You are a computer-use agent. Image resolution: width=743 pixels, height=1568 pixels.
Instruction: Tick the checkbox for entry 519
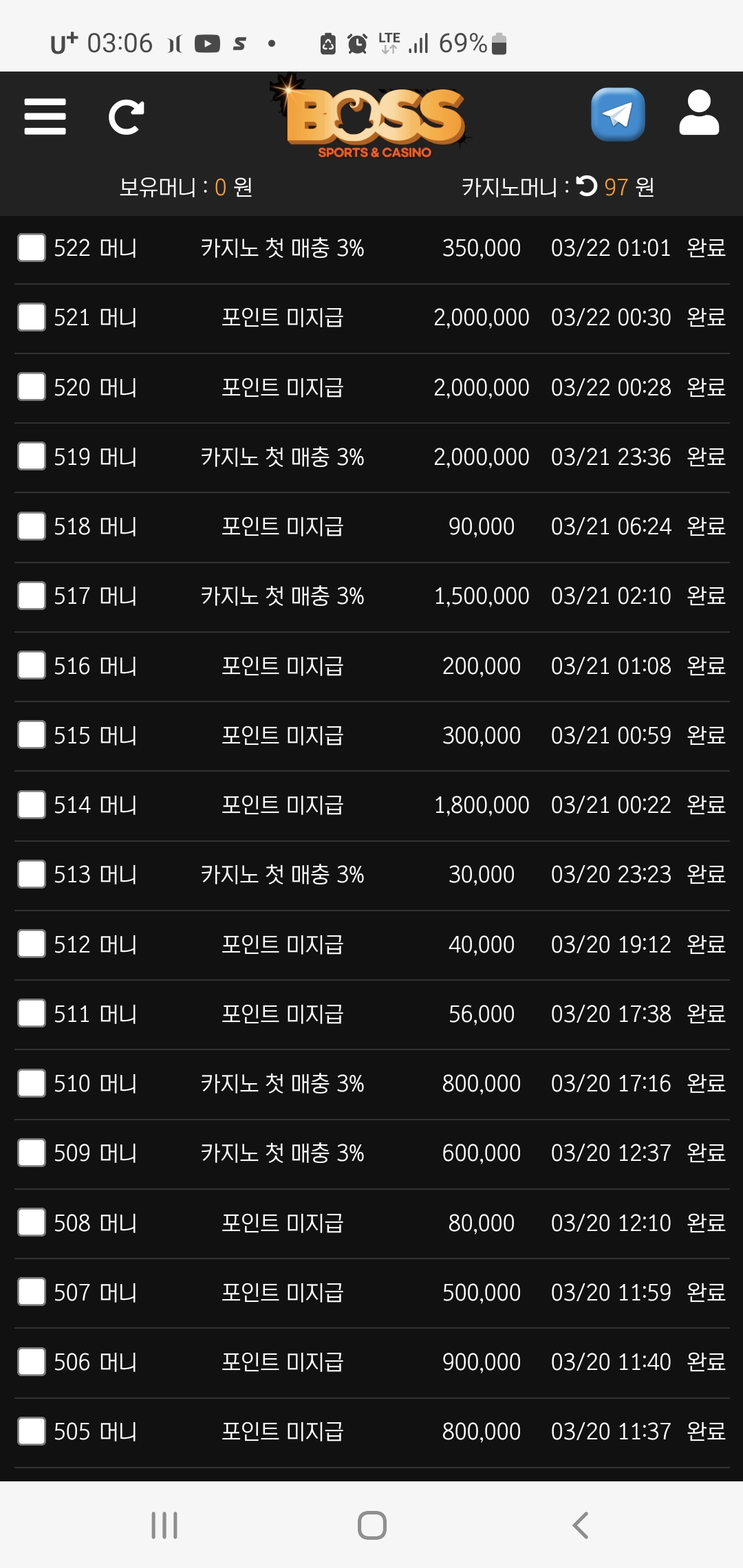(32, 456)
